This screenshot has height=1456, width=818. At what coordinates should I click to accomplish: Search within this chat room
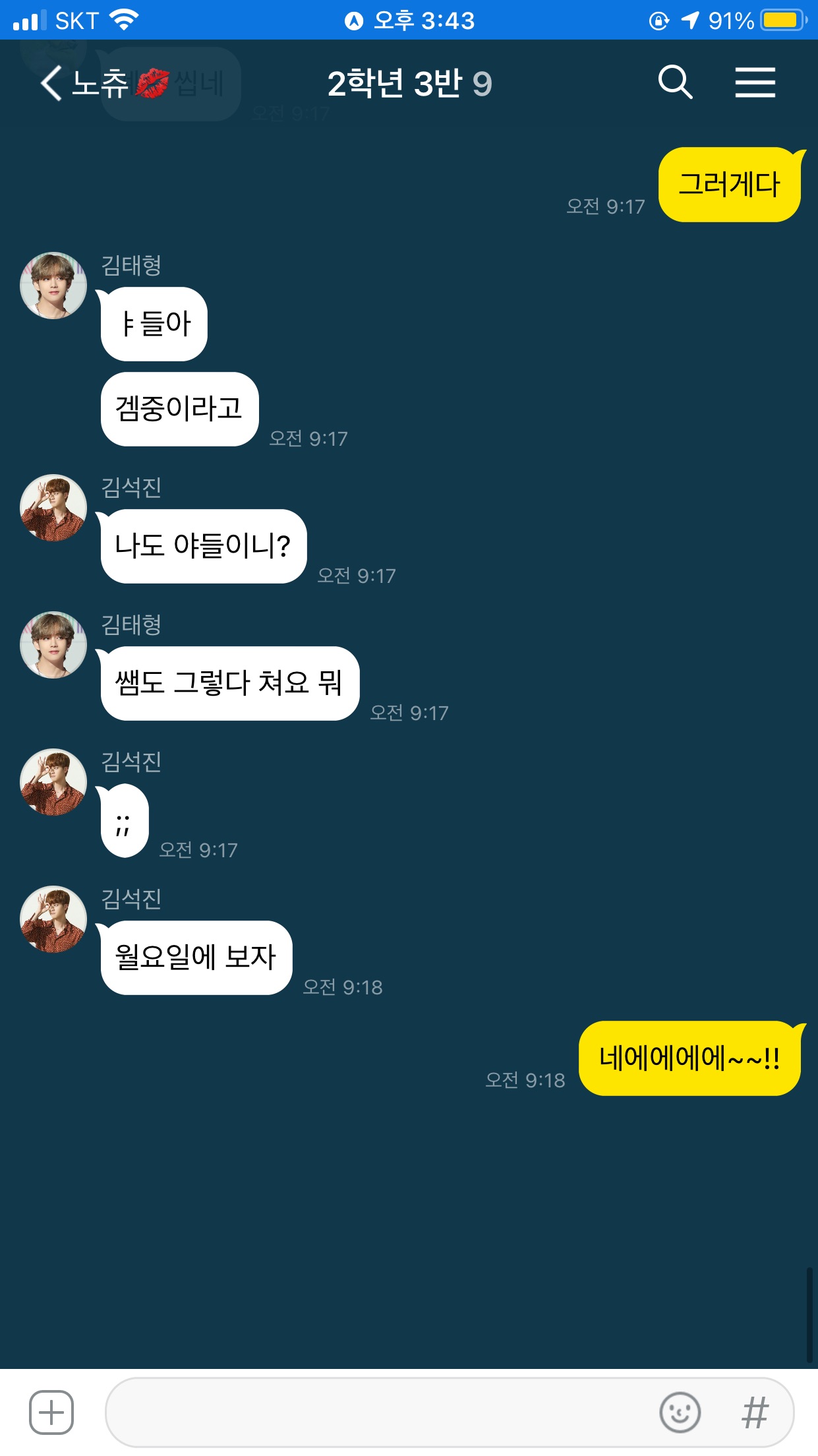tap(675, 83)
